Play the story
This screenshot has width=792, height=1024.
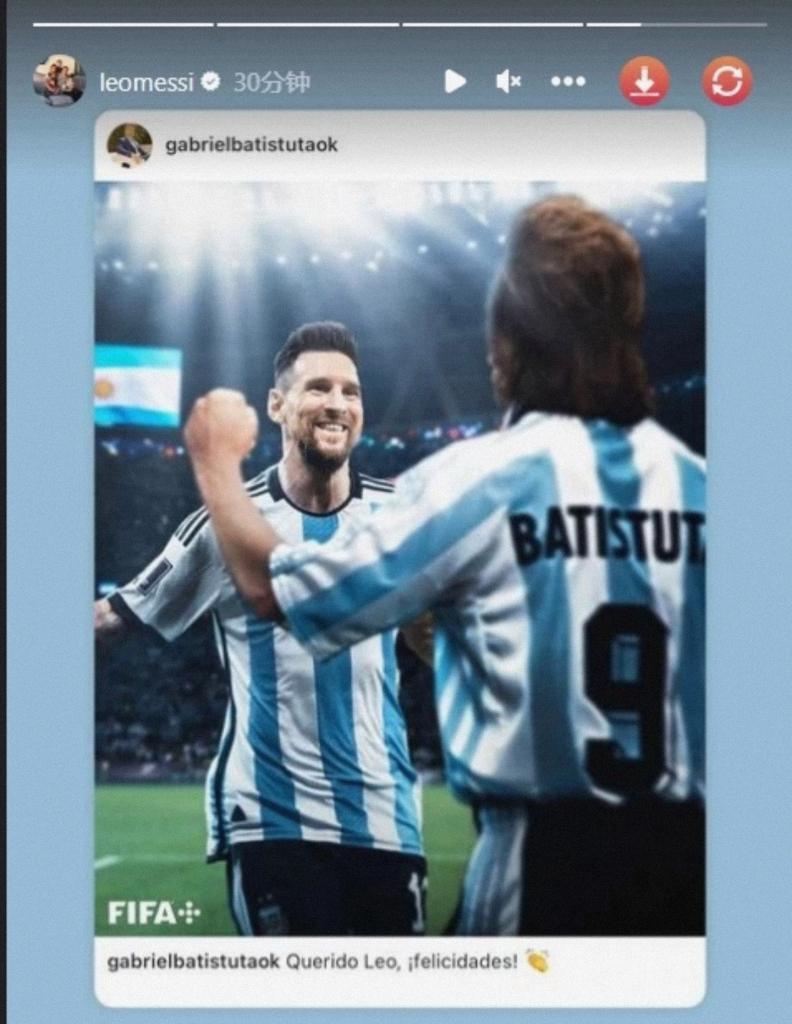click(455, 81)
